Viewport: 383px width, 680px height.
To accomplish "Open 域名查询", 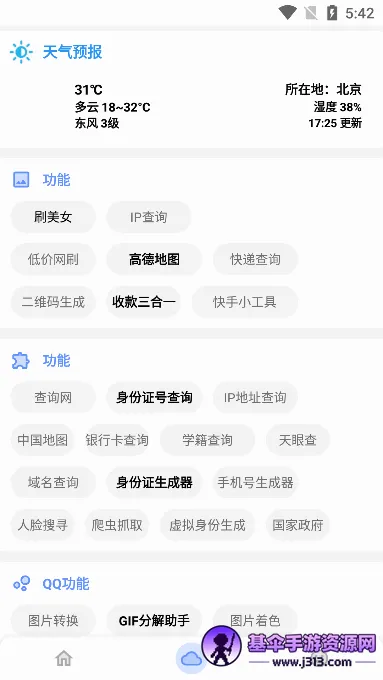I will click(53, 482).
